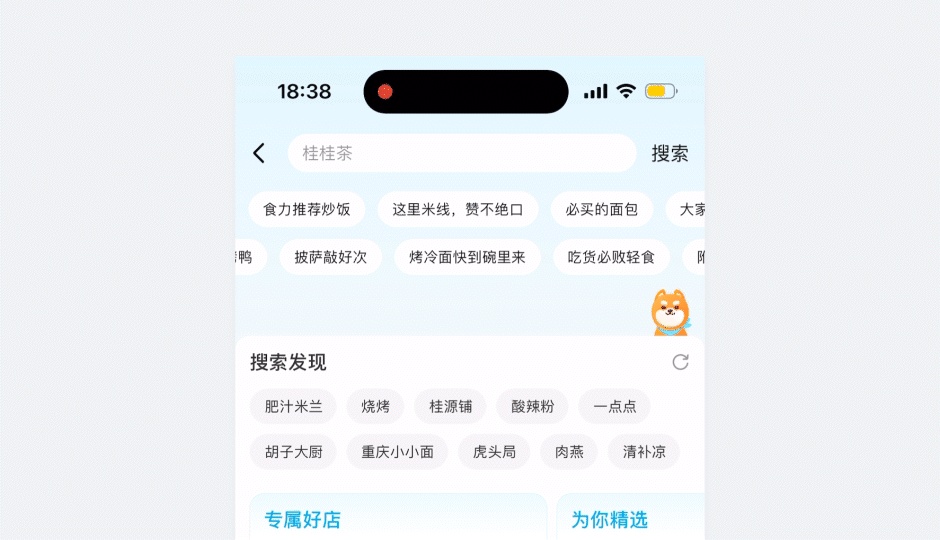
Task: Select the 桂源铺 chip
Action: (450, 406)
